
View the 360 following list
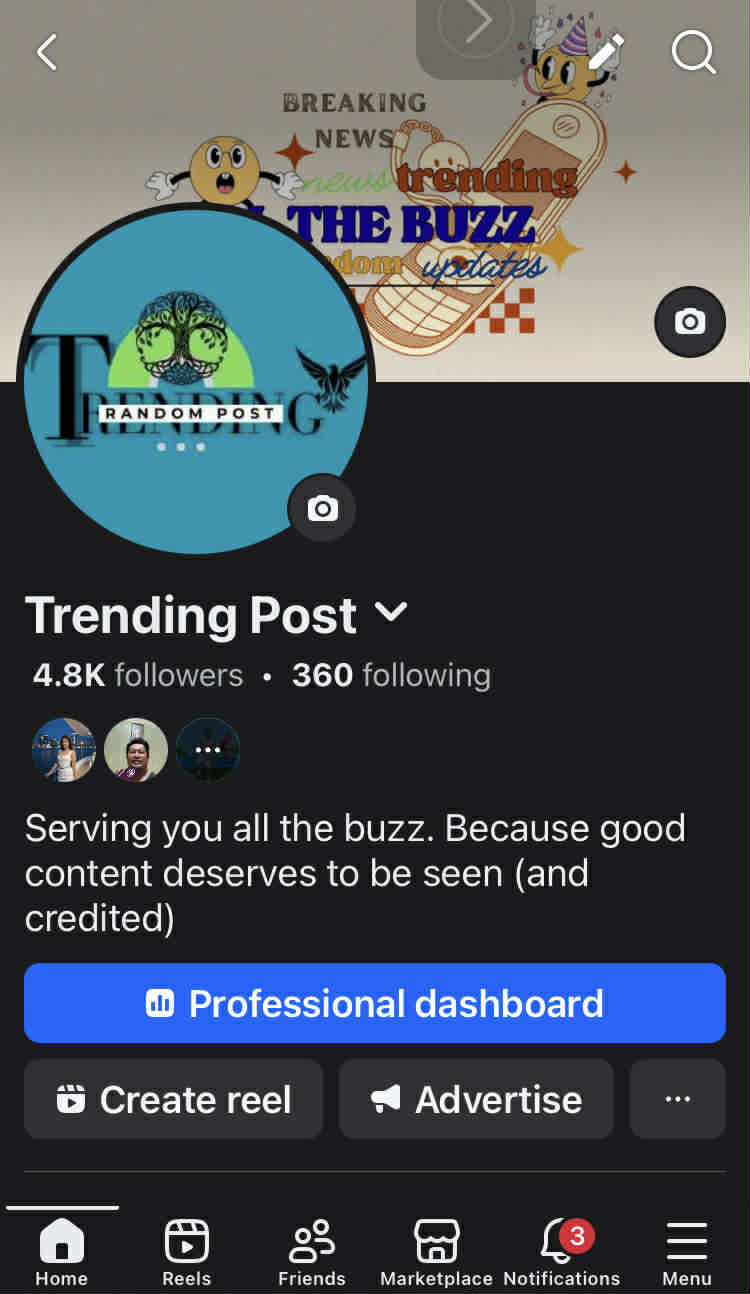coord(391,675)
